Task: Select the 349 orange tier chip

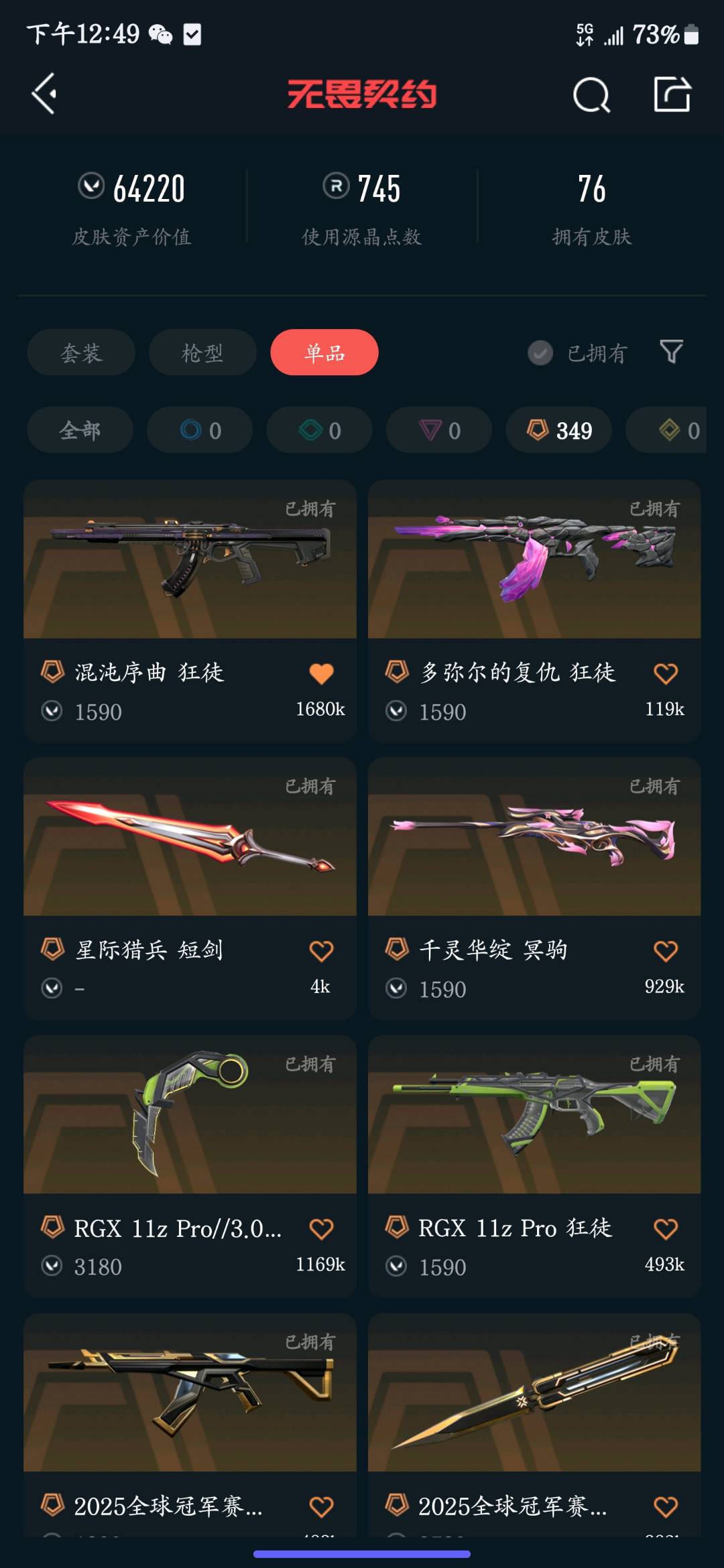Action: [559, 430]
